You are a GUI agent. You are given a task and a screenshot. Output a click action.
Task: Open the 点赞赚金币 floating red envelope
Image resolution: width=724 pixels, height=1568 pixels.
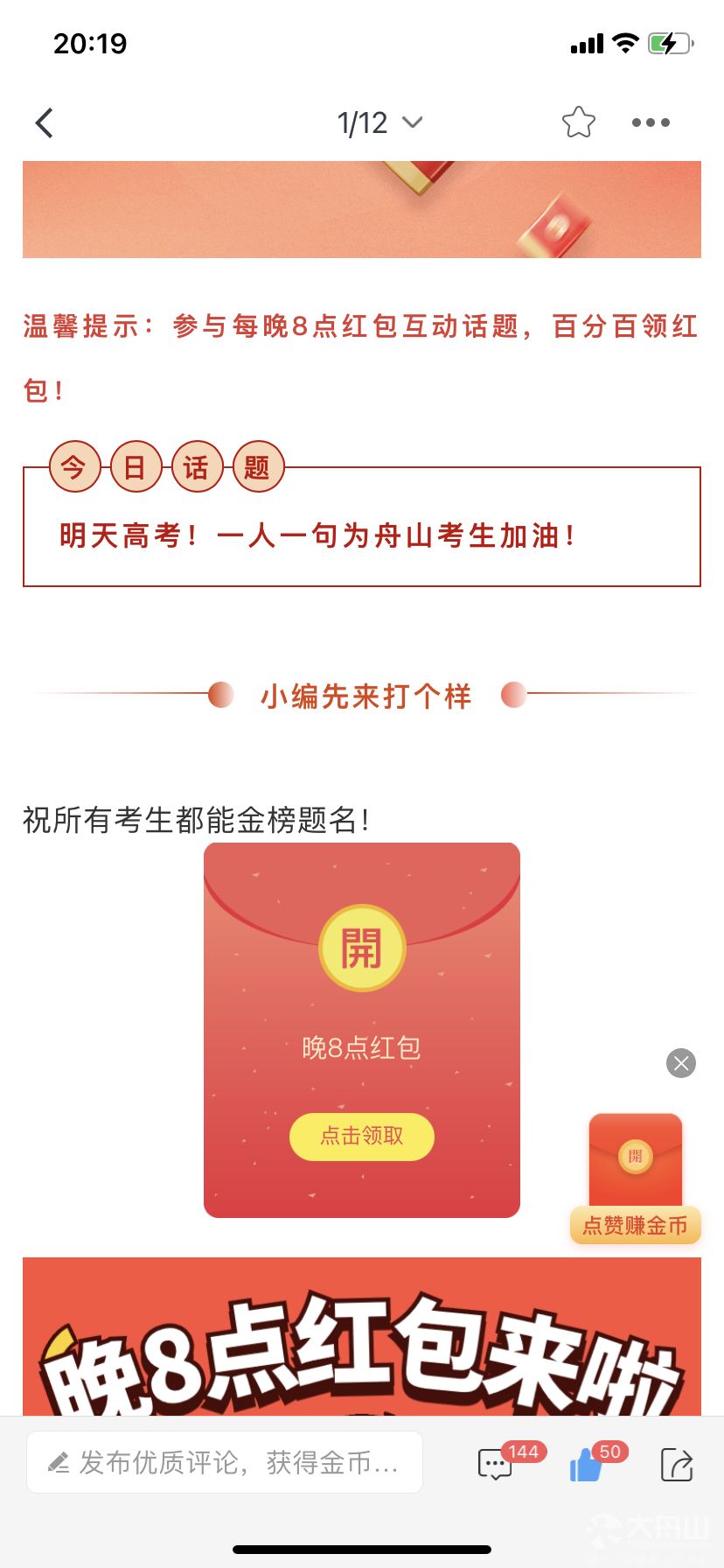tap(636, 1177)
